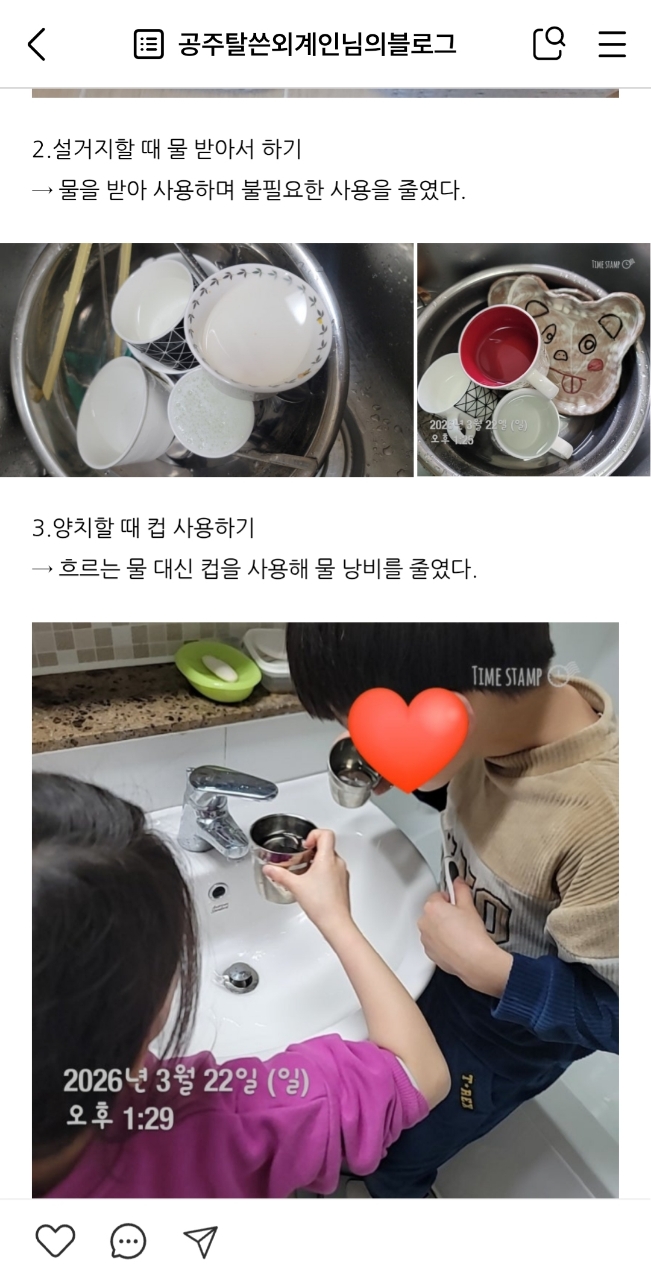View the dishes-in-basin photo
Image resolution: width=651 pixels, height=1280 pixels.
click(206, 360)
